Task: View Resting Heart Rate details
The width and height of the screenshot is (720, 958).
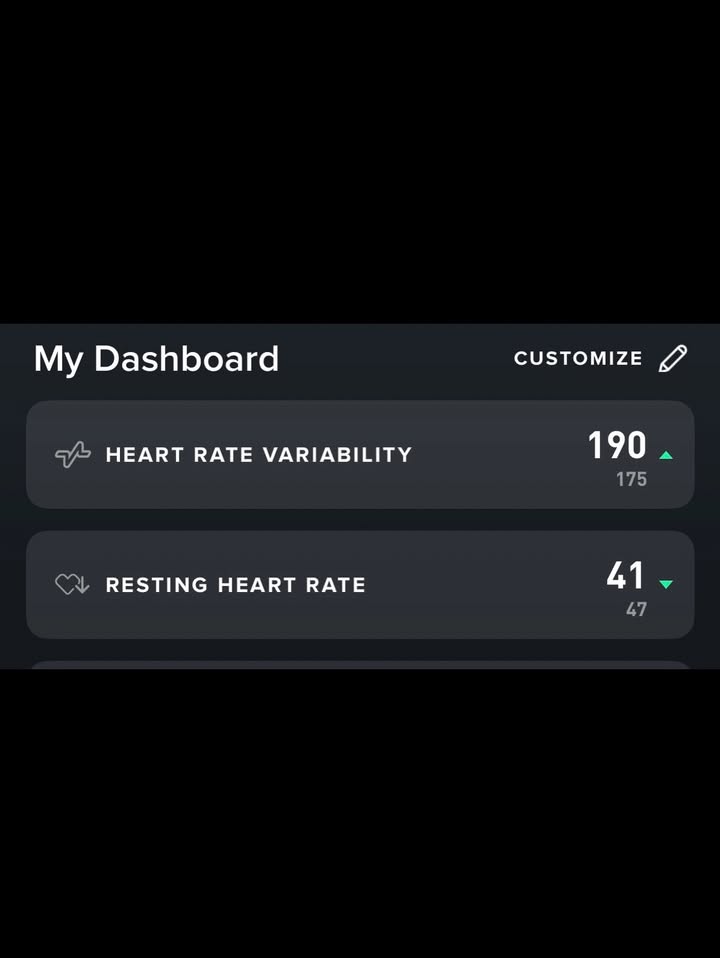Action: pyautogui.click(x=360, y=585)
